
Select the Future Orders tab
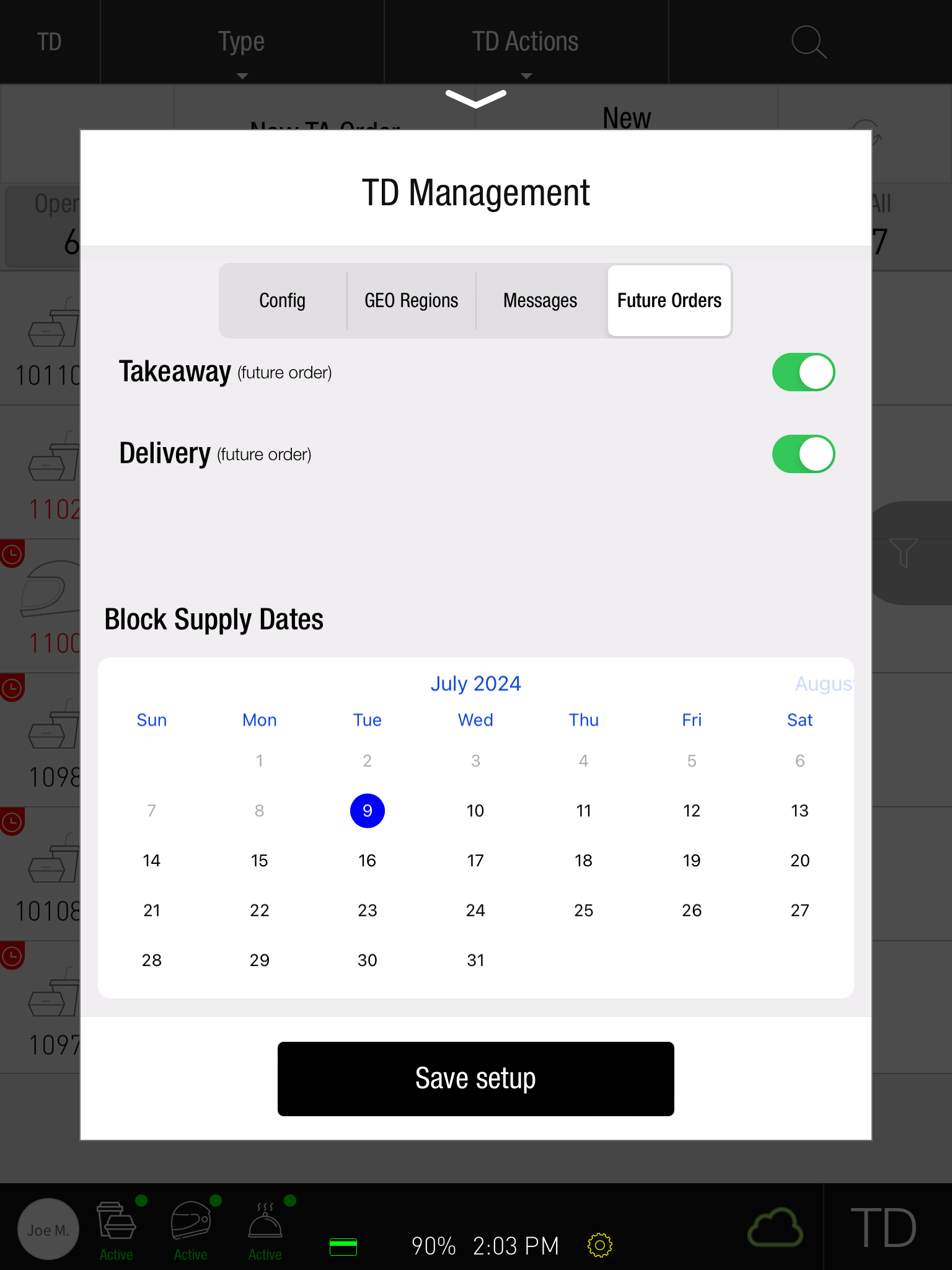coord(669,301)
